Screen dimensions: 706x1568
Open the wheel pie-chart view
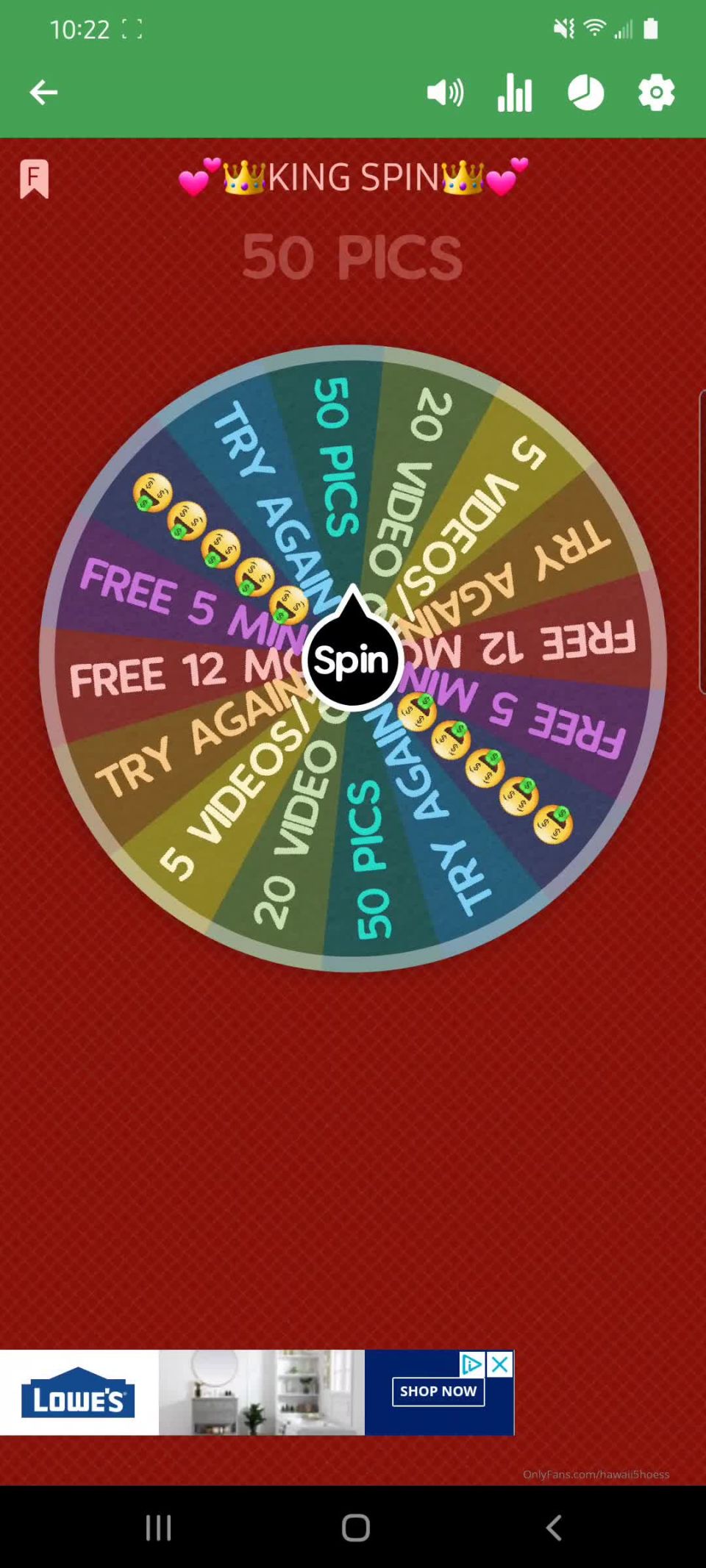[586, 92]
